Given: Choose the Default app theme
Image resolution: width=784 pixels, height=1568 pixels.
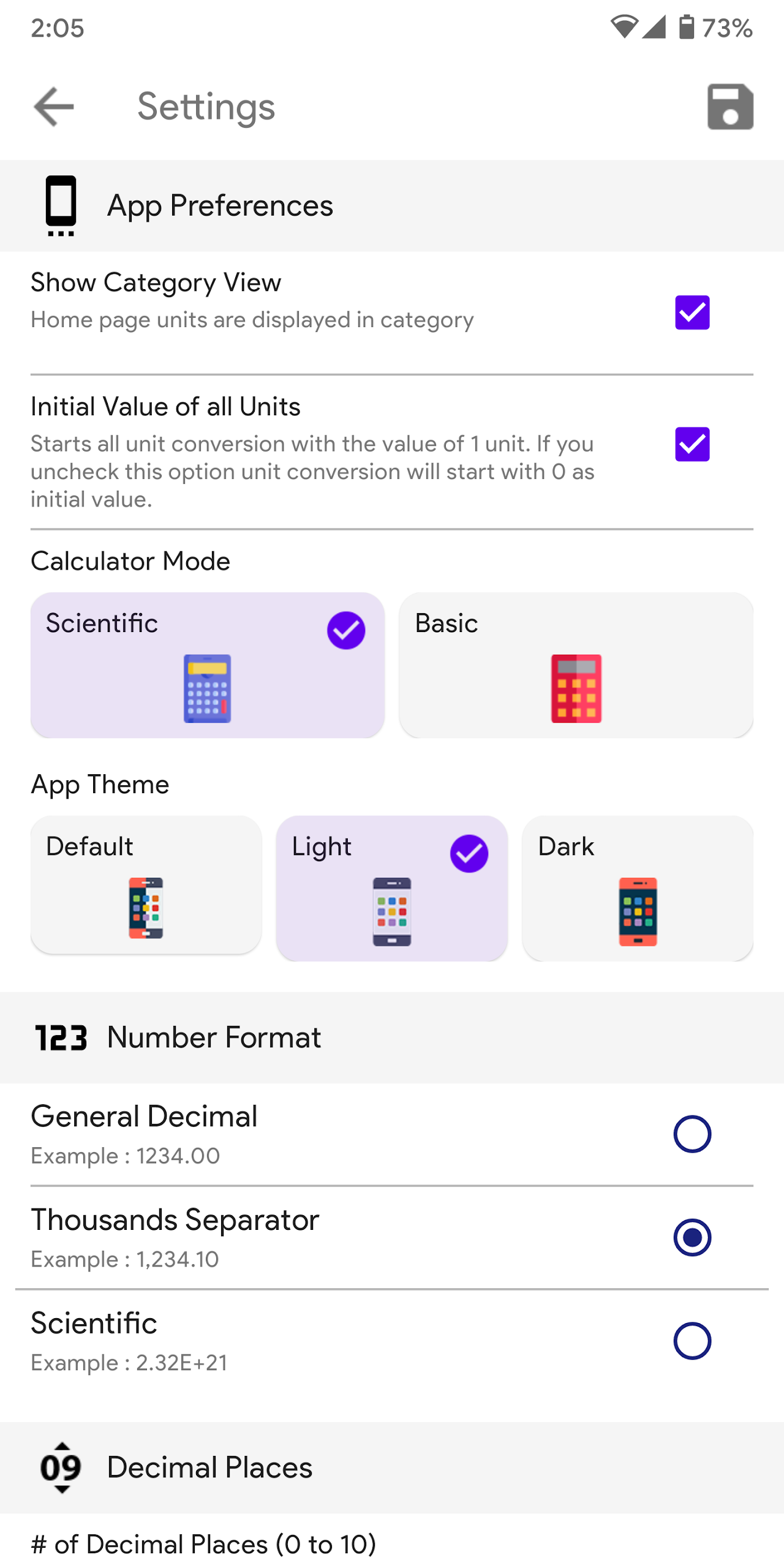Looking at the screenshot, I should pos(146,884).
